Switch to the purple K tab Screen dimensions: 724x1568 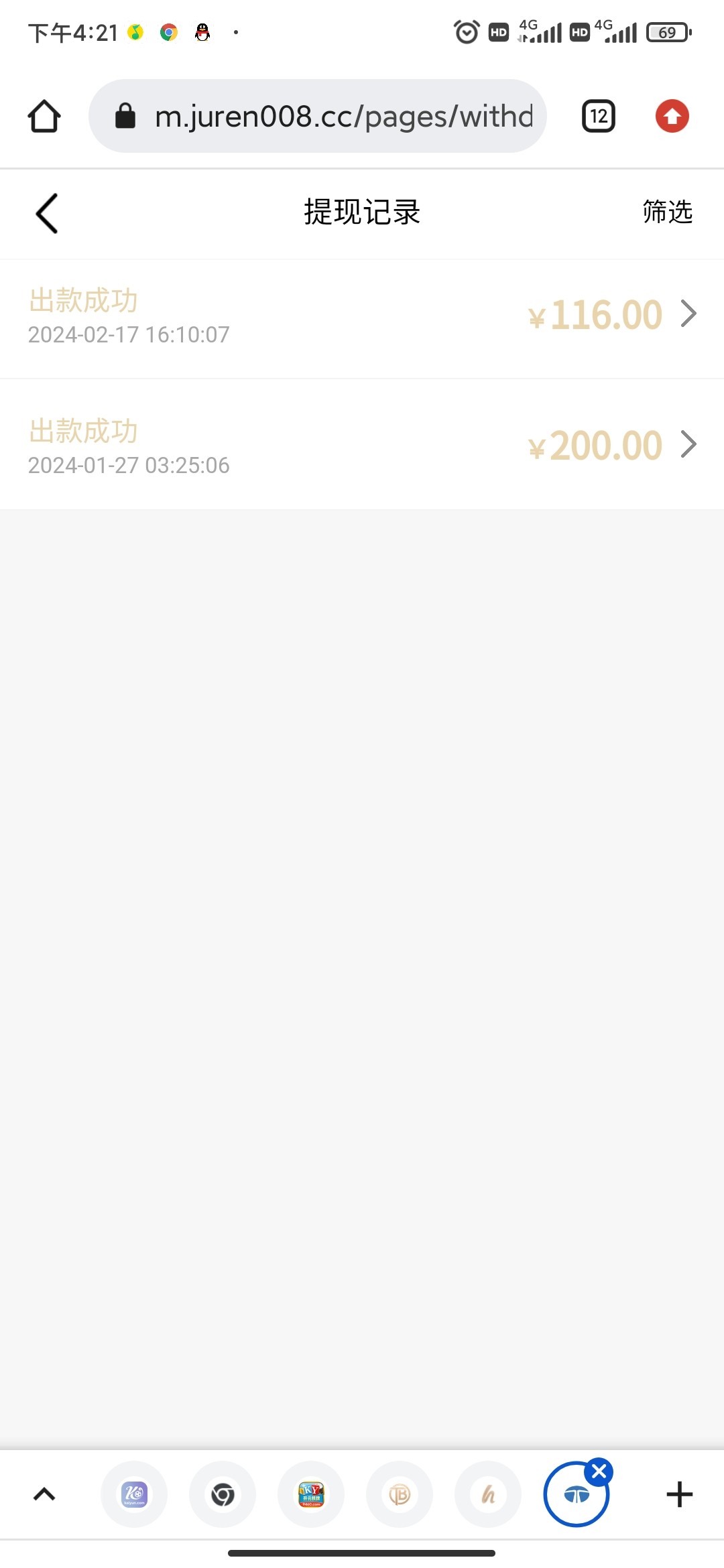click(x=134, y=1494)
